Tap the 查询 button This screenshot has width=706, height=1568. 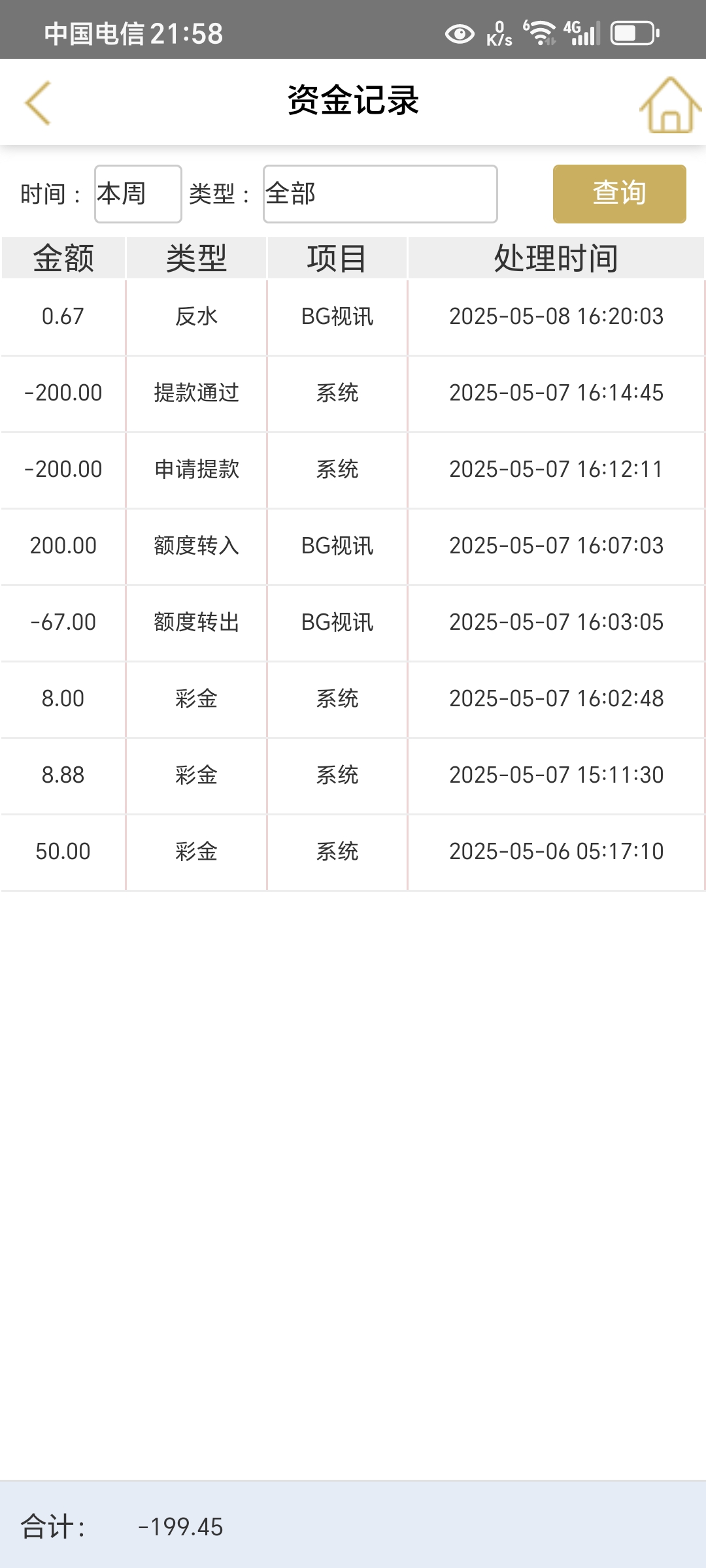619,194
